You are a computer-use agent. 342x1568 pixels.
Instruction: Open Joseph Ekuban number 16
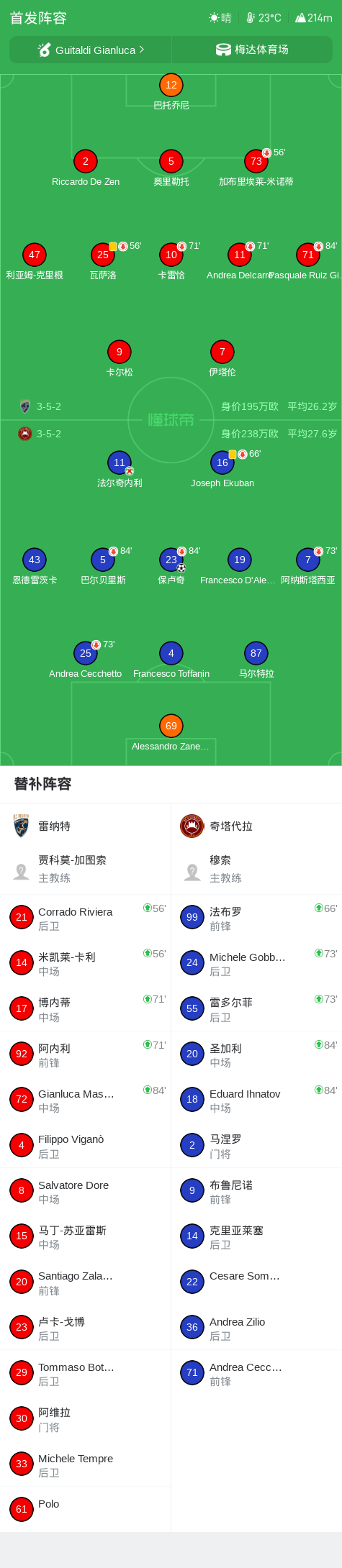222,470
